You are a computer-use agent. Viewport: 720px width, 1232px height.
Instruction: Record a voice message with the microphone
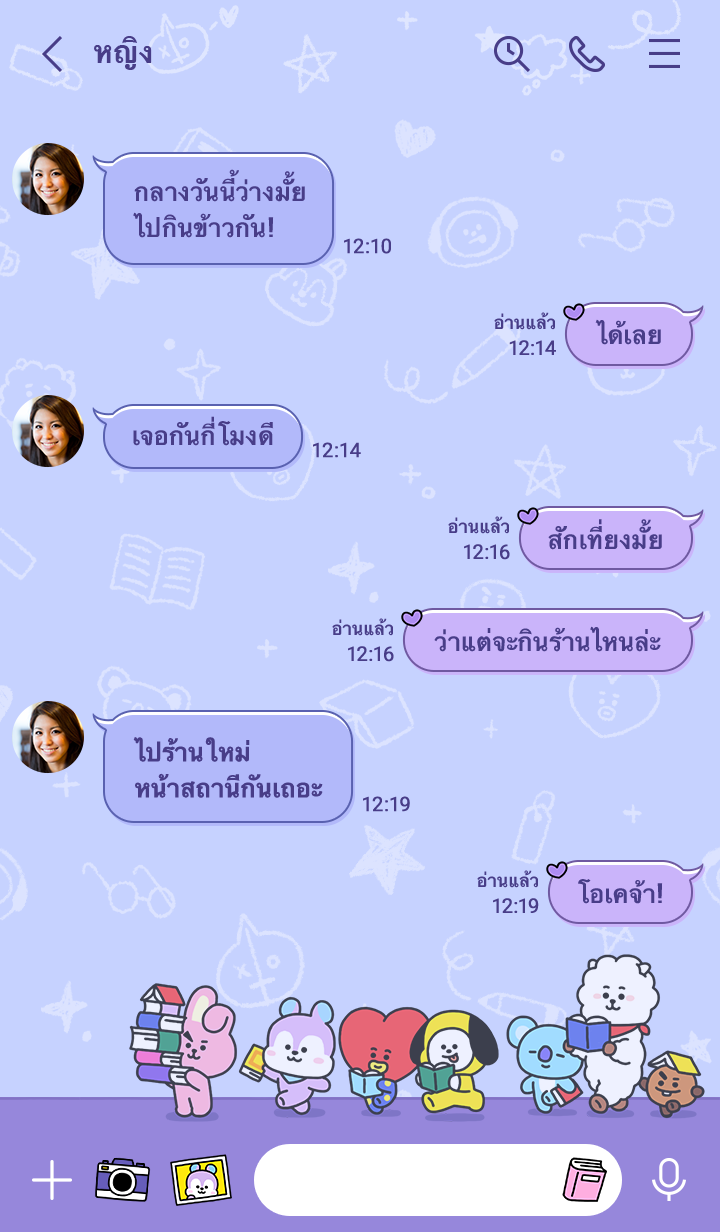click(668, 1180)
